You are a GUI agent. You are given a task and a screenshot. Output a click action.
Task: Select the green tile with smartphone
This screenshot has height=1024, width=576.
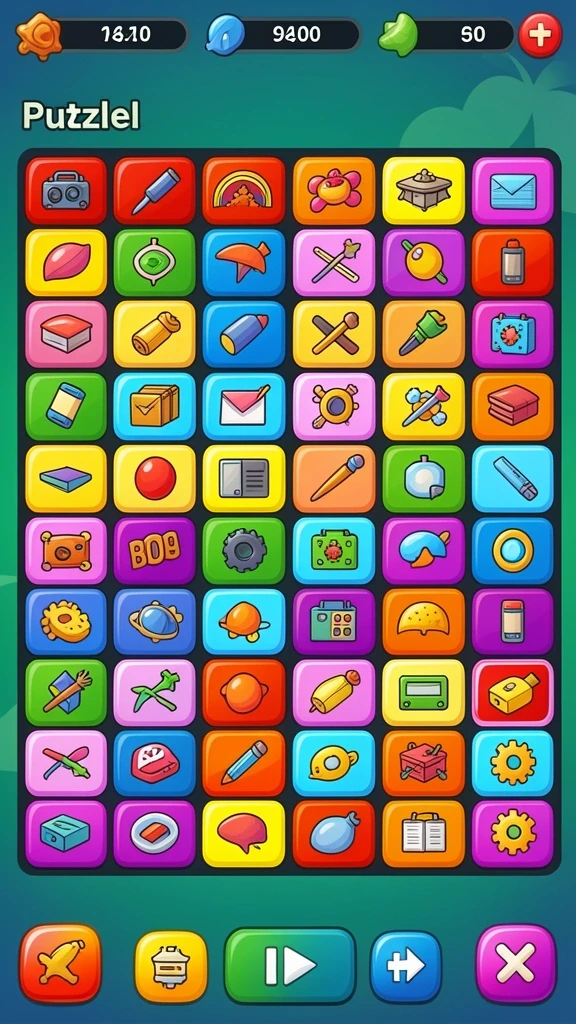[x=66, y=407]
